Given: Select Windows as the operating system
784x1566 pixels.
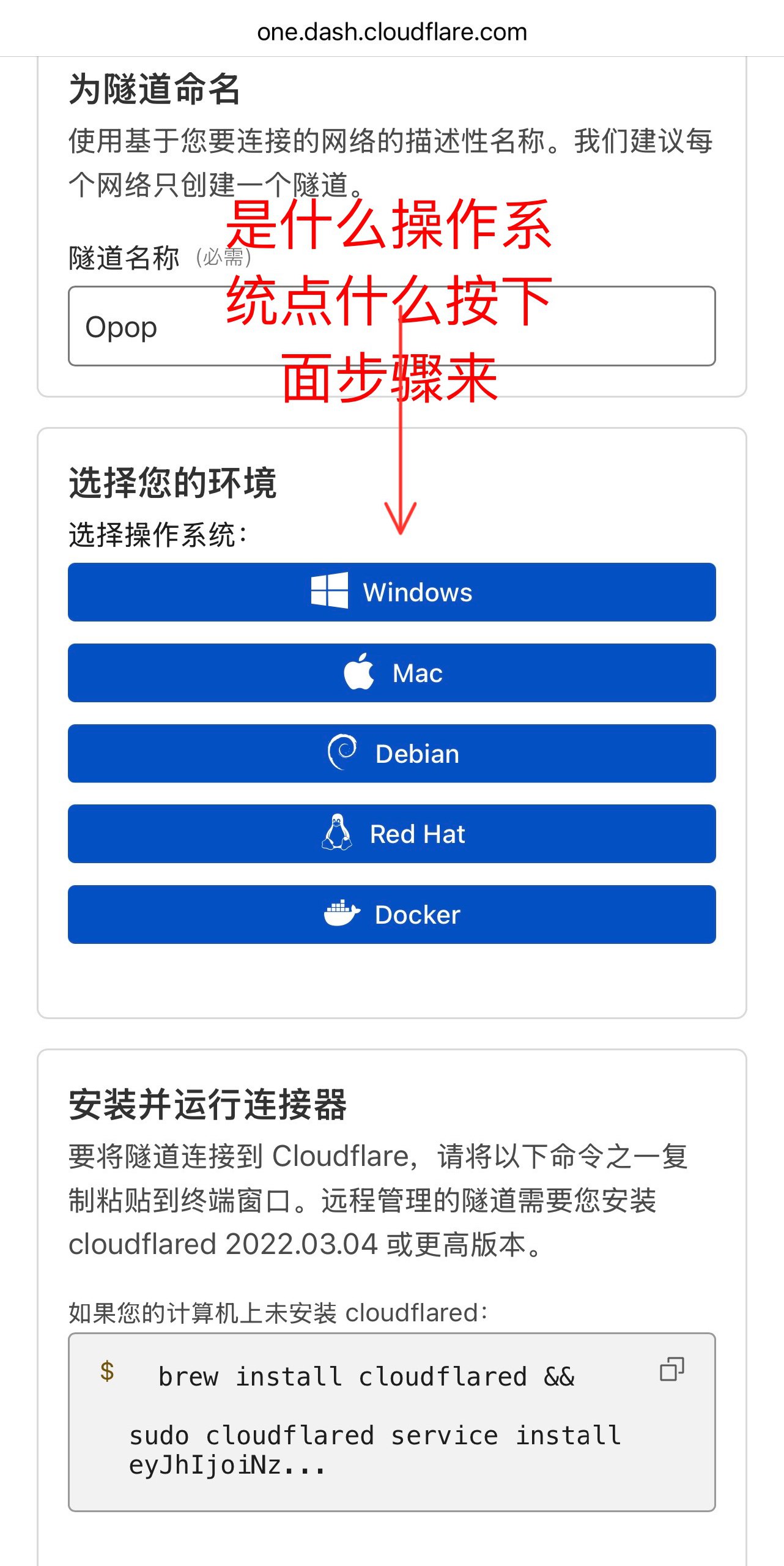Looking at the screenshot, I should [391, 592].
